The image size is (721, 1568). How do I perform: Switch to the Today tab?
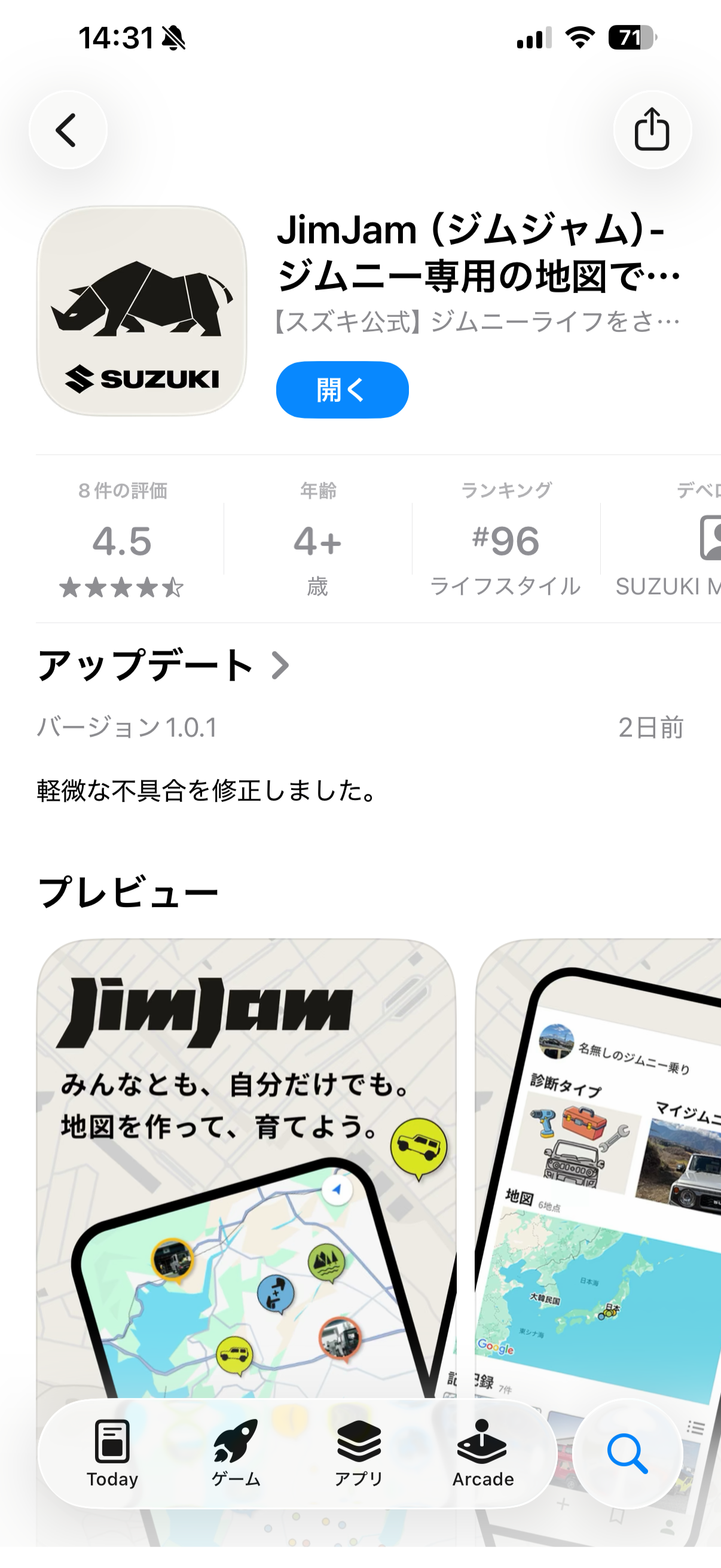click(x=112, y=1454)
